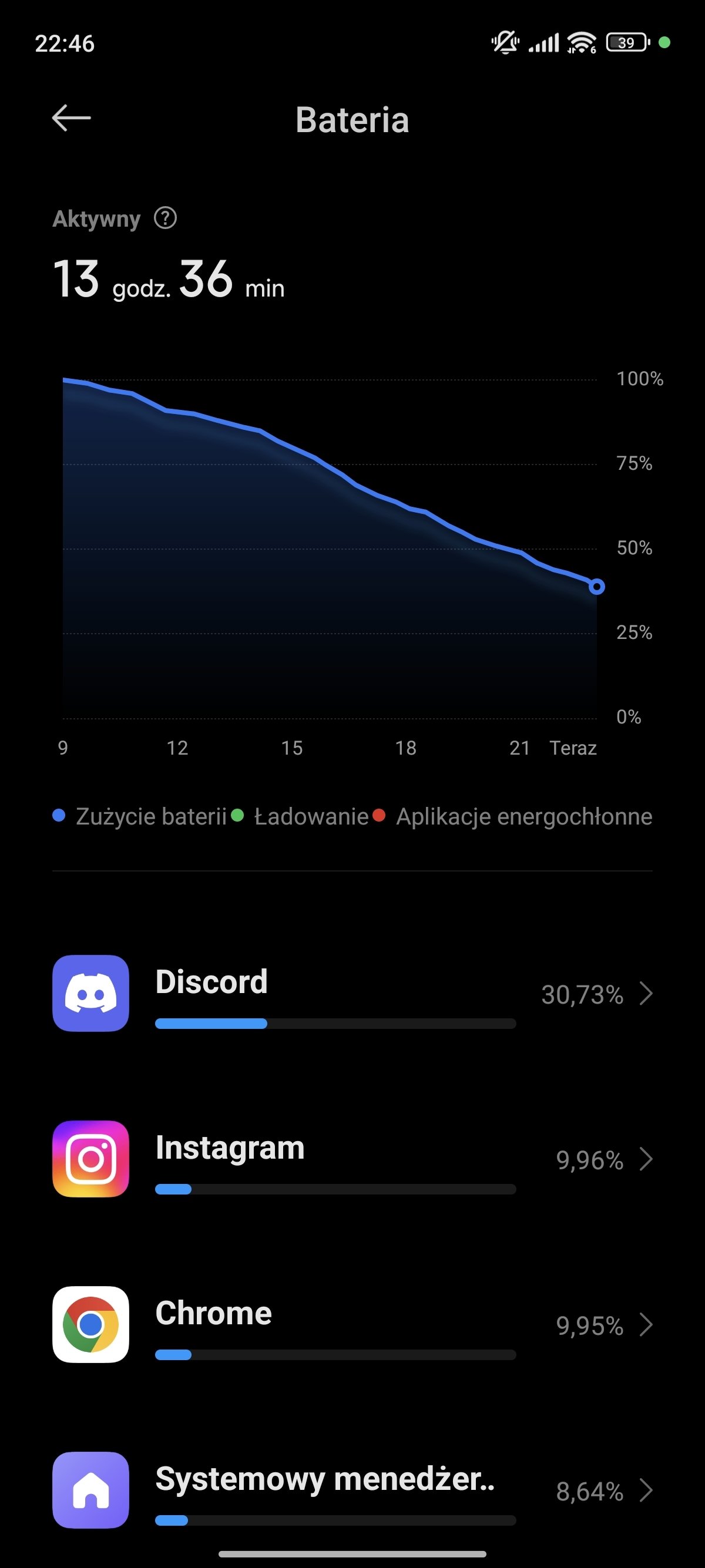Viewport: 705px width, 1568px height.
Task: Open the help icon next to Aktywny
Action: click(x=165, y=218)
